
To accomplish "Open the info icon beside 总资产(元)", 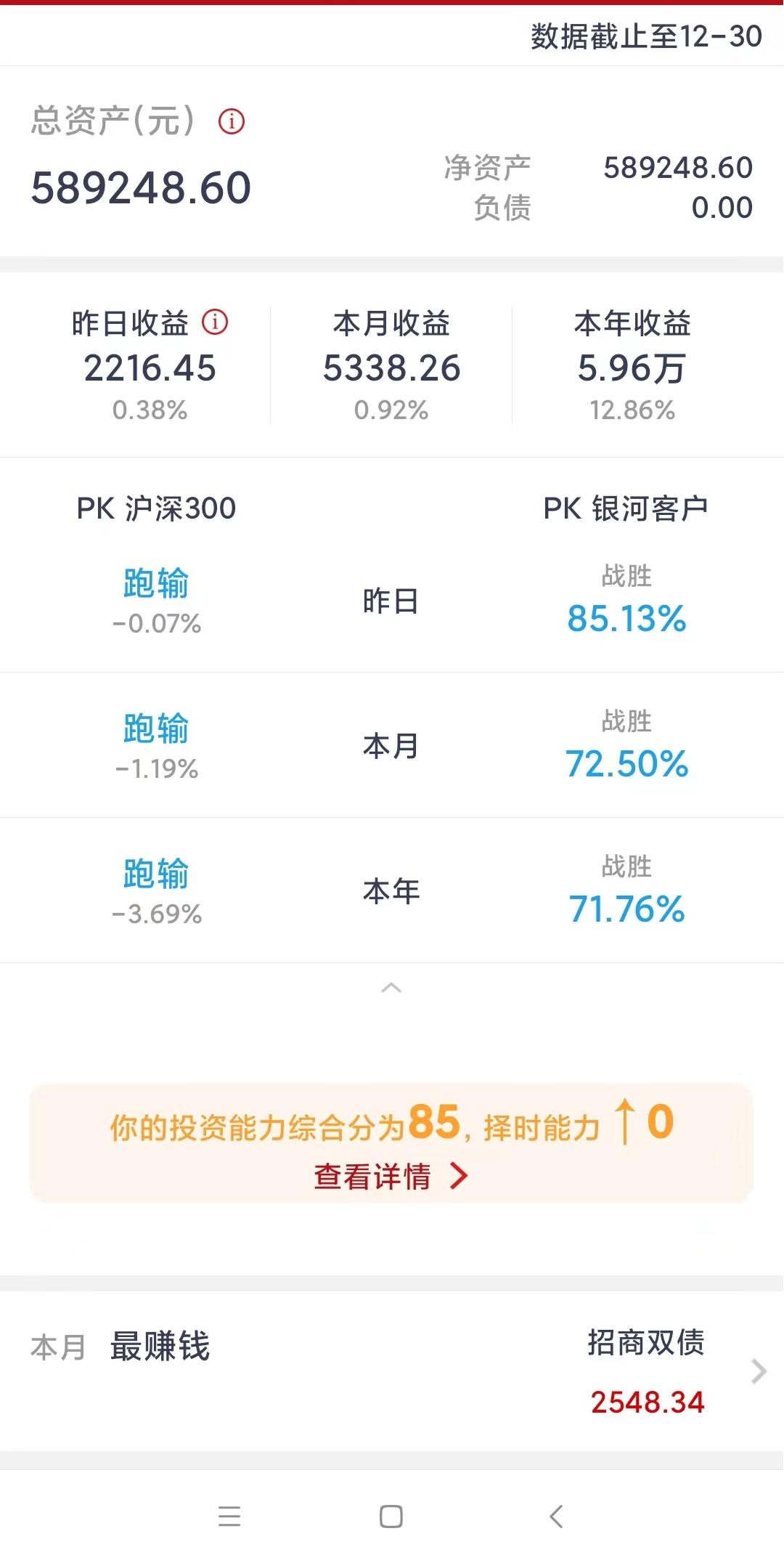I will click(x=232, y=121).
